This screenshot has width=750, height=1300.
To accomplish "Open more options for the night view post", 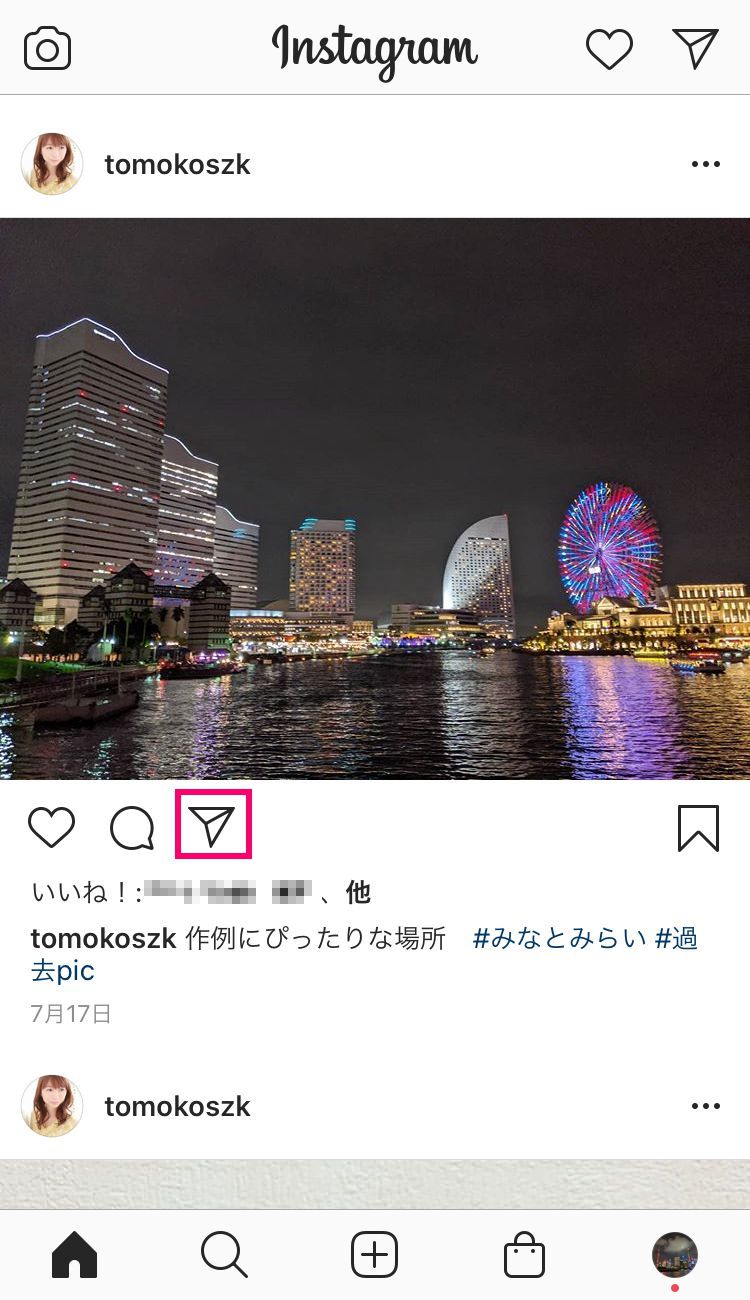I will pyautogui.click(x=706, y=165).
